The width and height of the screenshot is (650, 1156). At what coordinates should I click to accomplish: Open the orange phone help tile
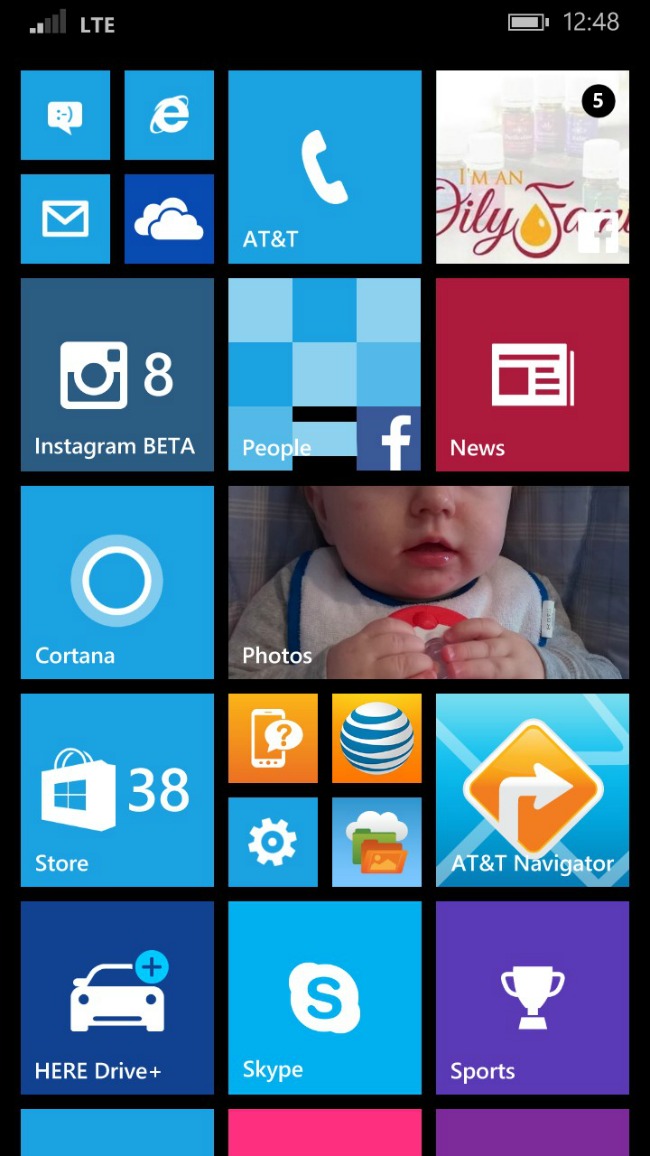tap(273, 738)
